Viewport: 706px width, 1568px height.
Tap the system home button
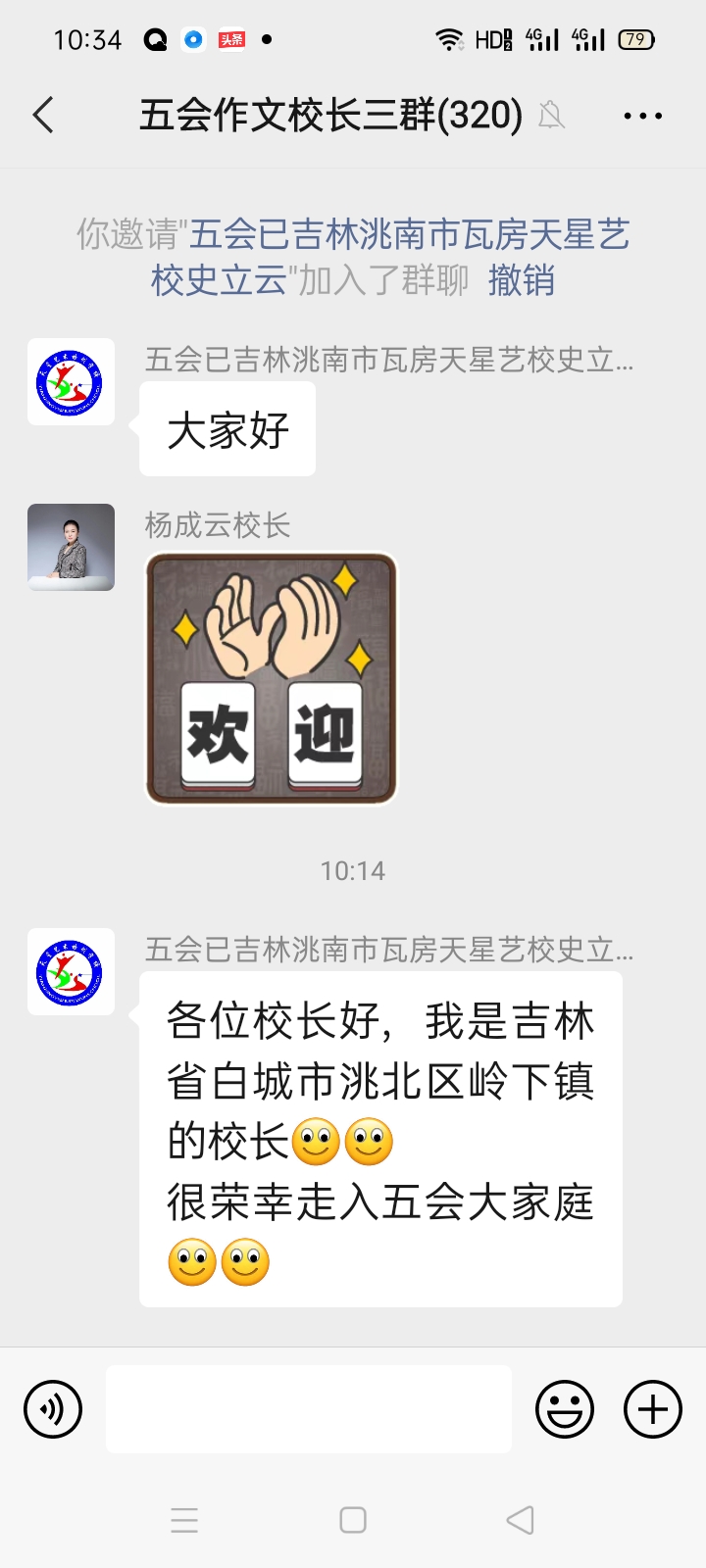tap(353, 1520)
